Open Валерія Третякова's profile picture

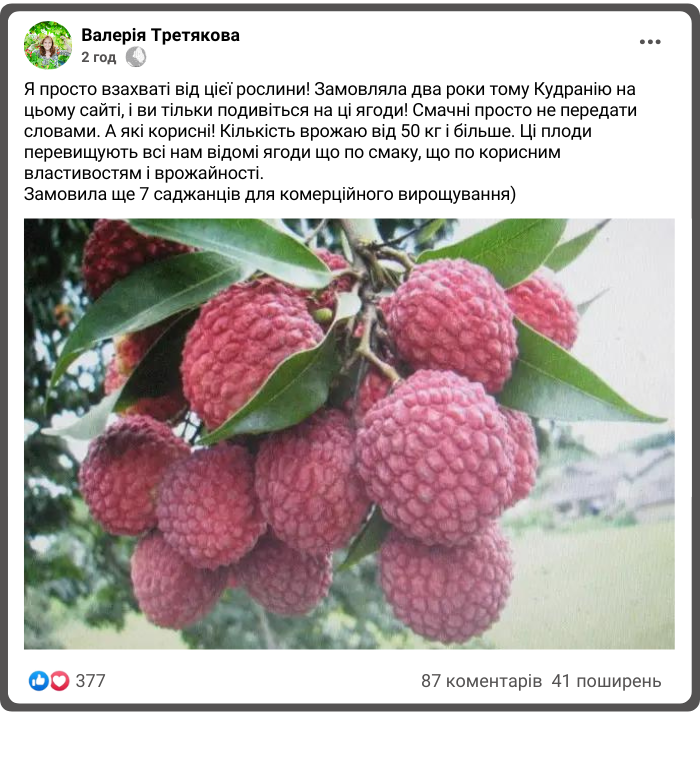coord(48,45)
